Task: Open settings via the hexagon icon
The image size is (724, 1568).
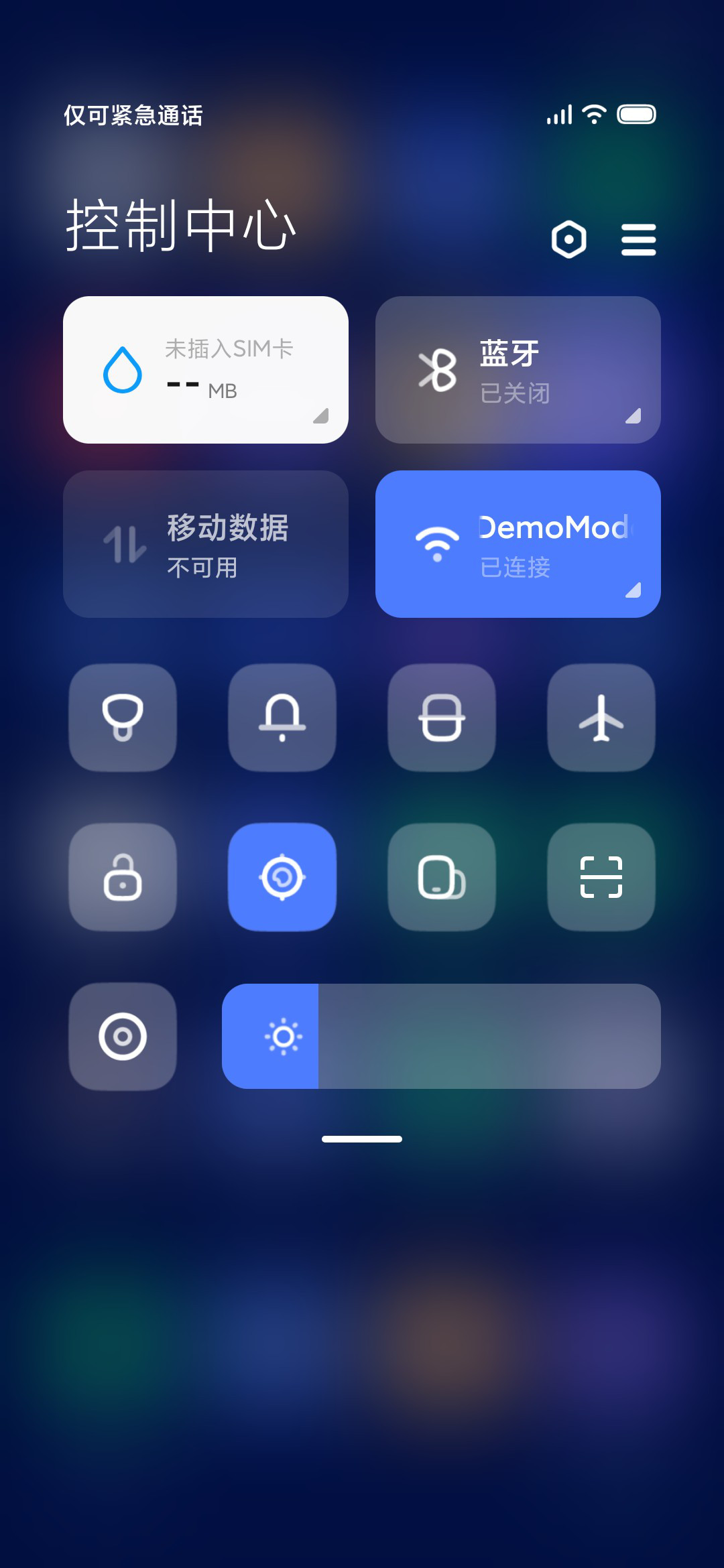Action: point(569,239)
